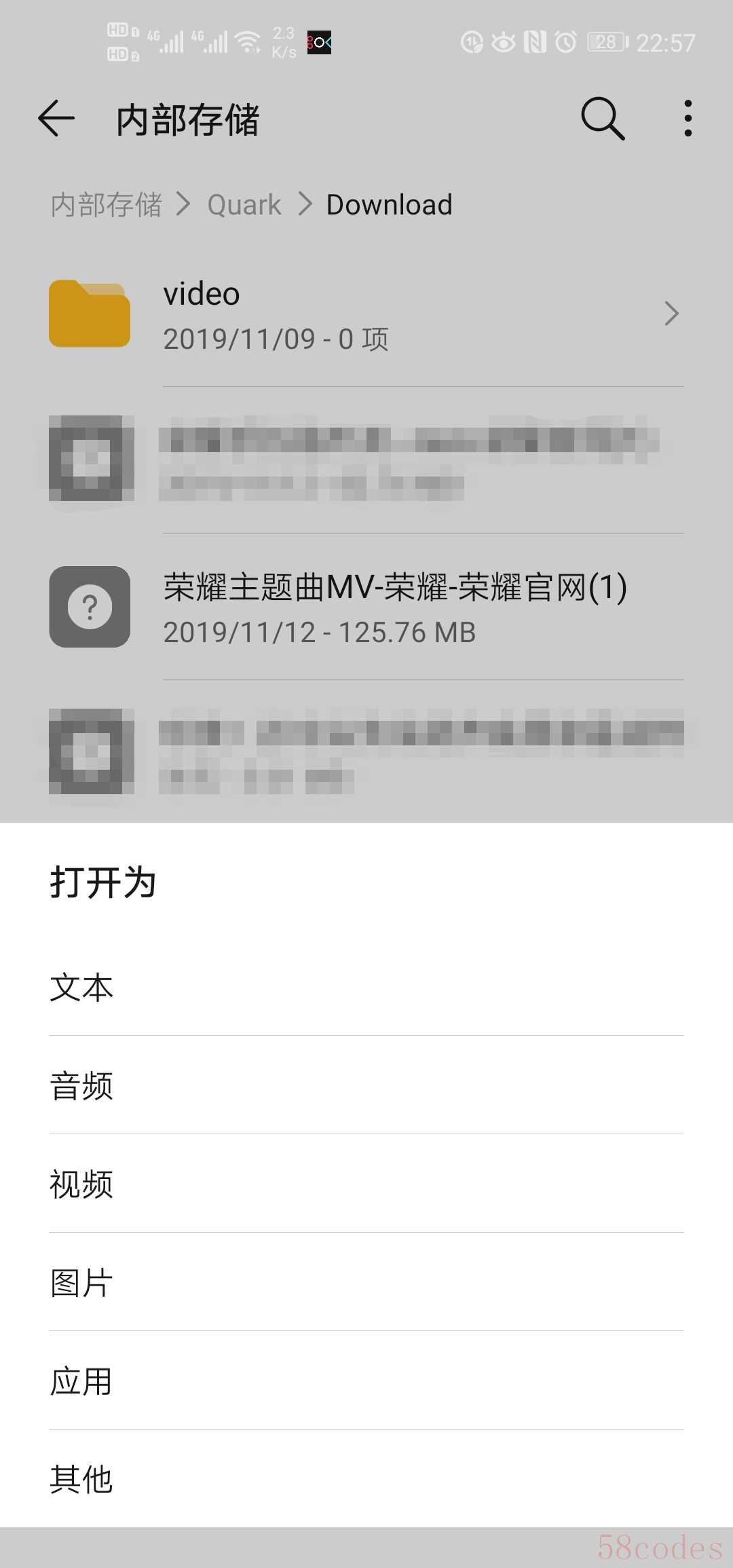Viewport: 733px width, 1568px height.
Task: Jump to Quark in breadcrumb path
Action: coord(244,205)
